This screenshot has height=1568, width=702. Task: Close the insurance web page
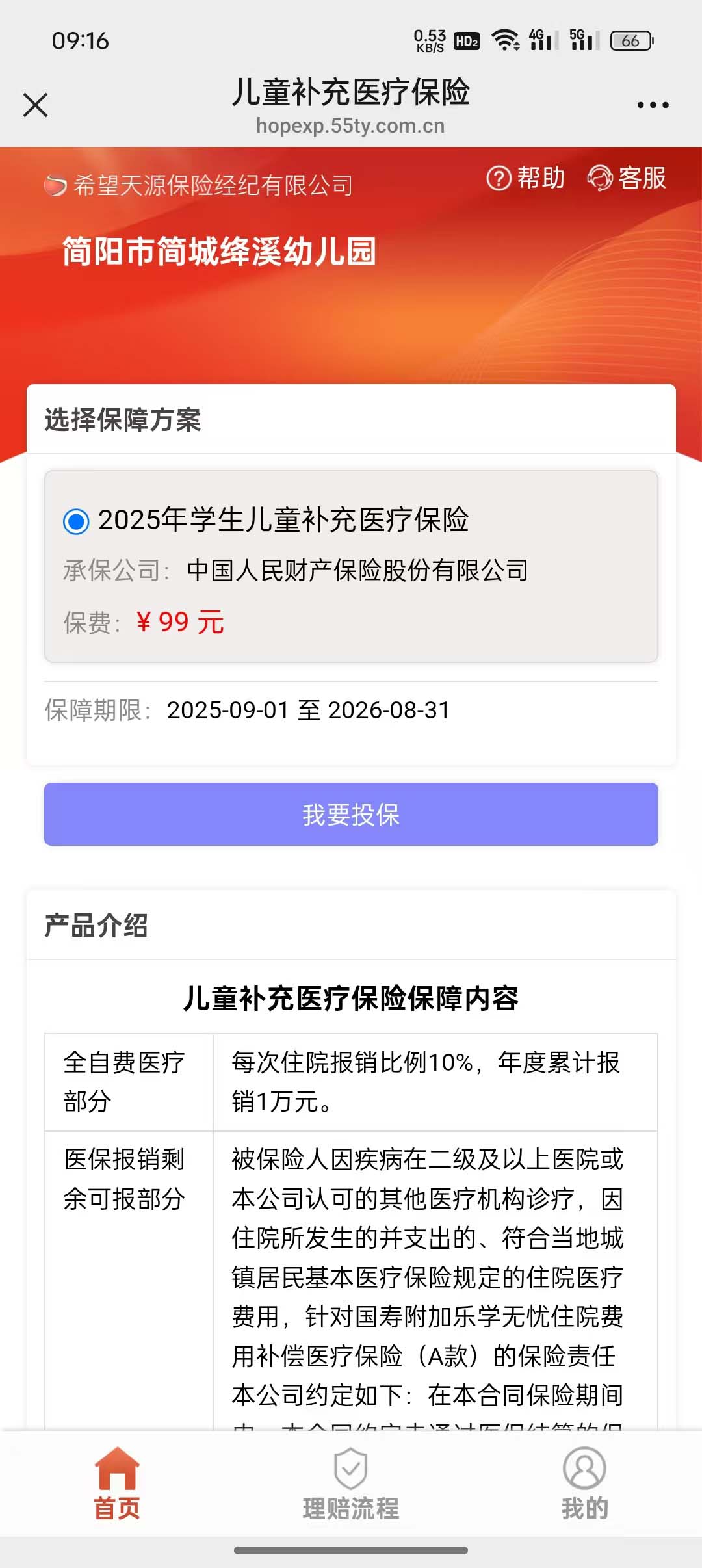click(36, 105)
